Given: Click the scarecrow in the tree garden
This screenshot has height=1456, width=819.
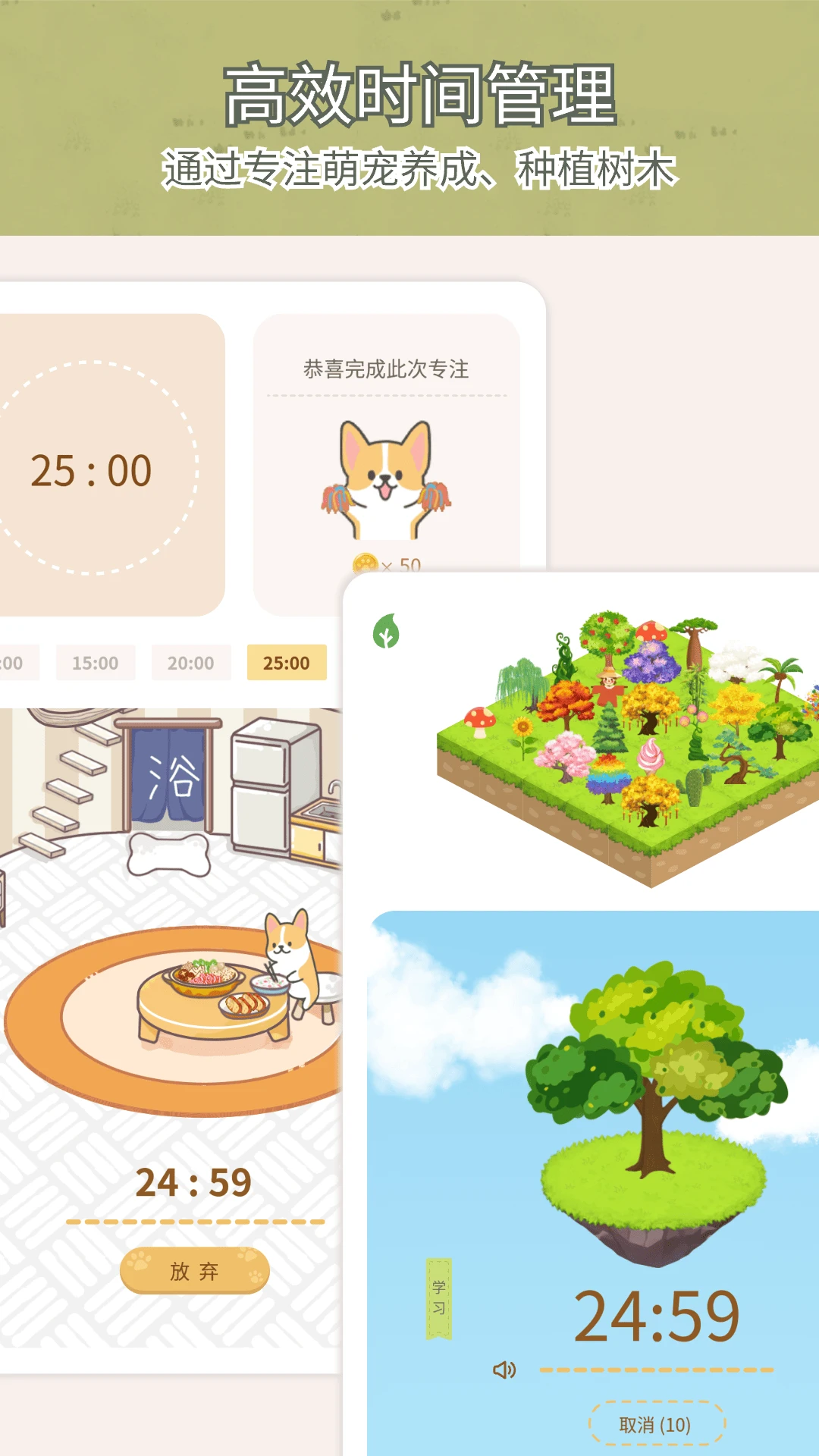Looking at the screenshot, I should [x=610, y=686].
